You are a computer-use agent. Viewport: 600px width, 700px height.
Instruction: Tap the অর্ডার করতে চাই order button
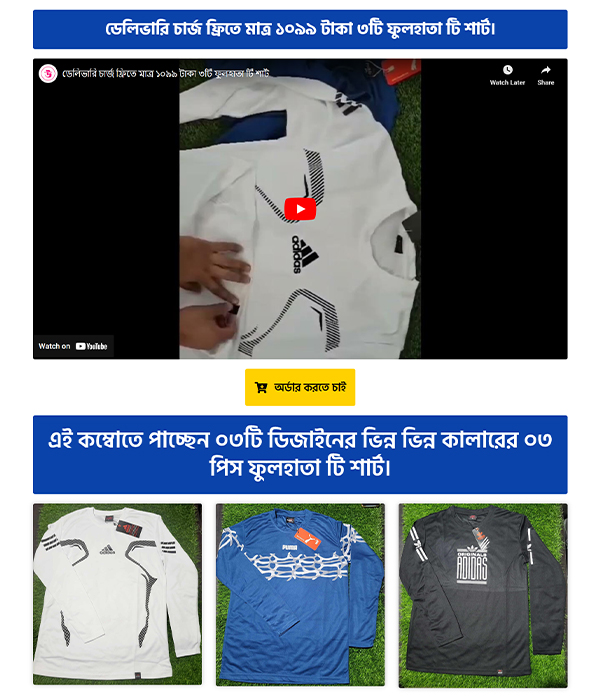pos(300,387)
